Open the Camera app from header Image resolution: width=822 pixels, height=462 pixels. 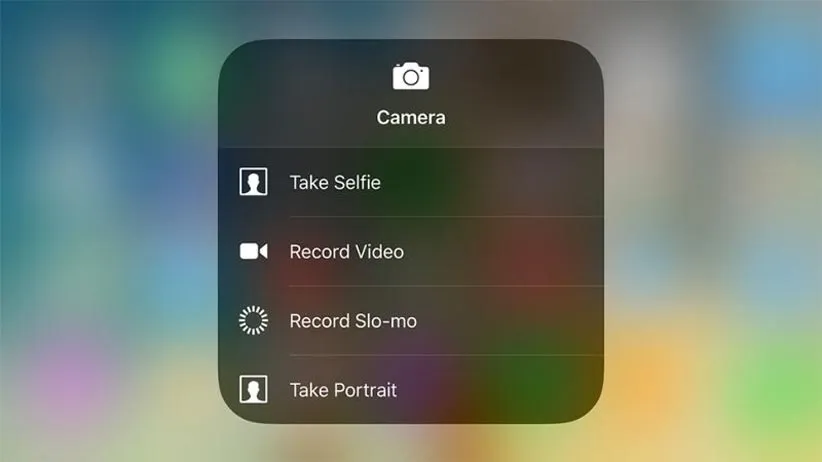(x=410, y=95)
